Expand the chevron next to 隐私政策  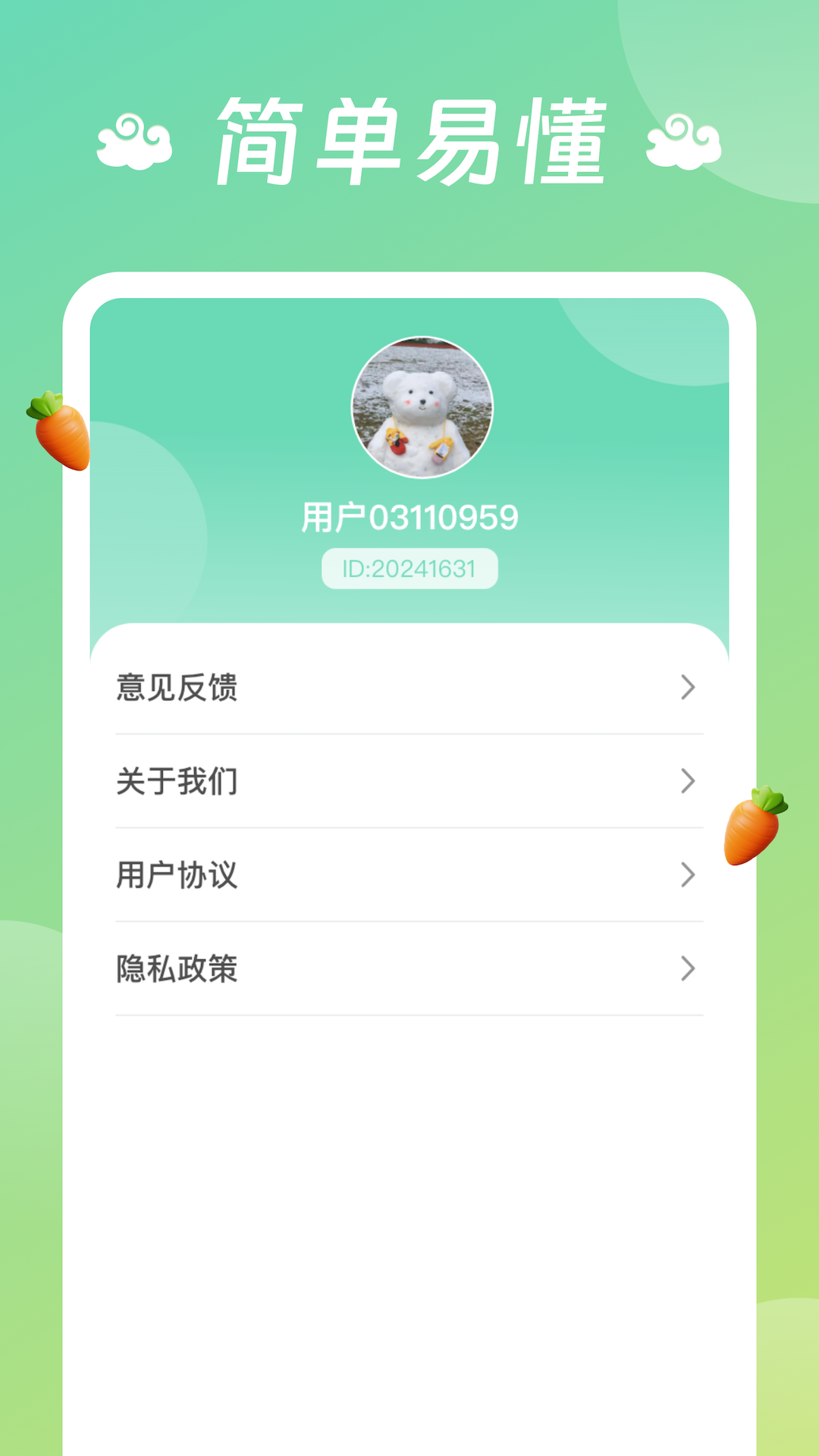click(x=689, y=968)
